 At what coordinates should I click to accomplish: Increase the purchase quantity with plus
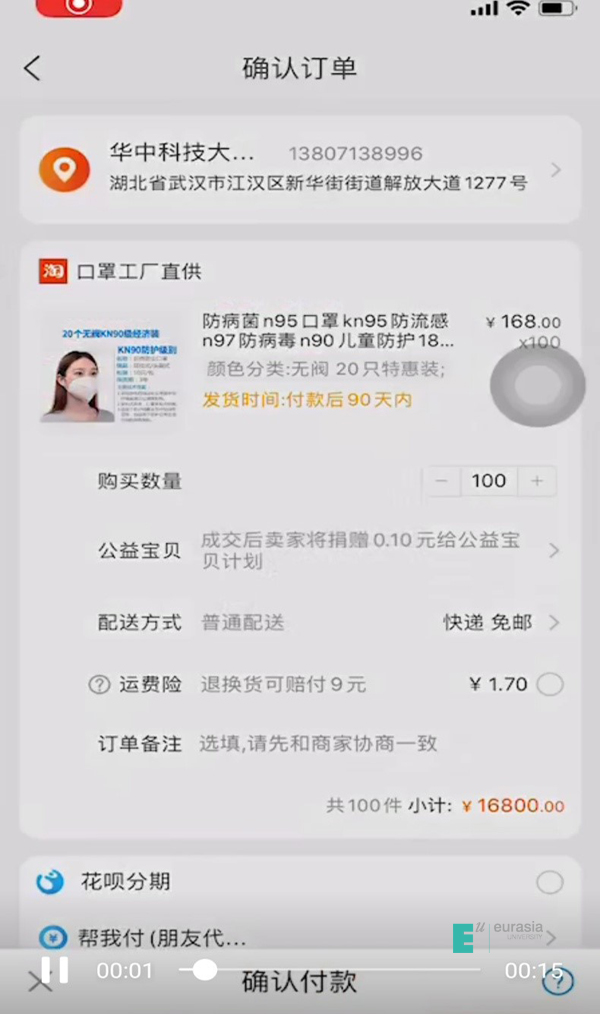tap(537, 481)
